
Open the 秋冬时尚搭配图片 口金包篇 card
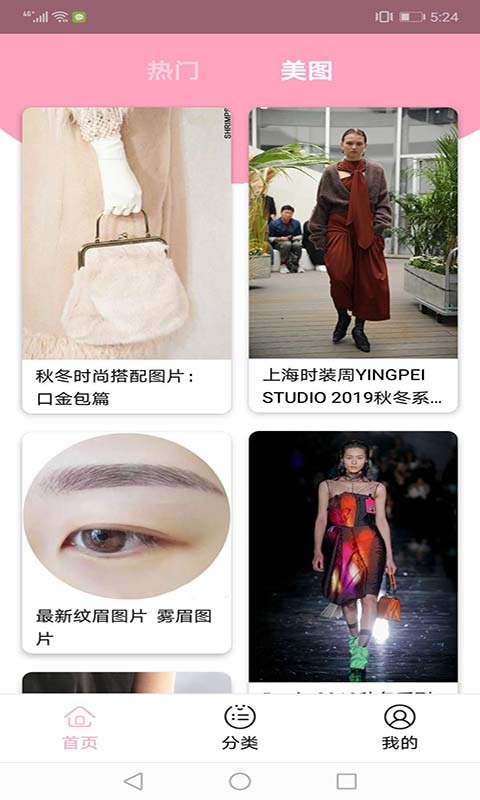pyautogui.click(x=127, y=260)
